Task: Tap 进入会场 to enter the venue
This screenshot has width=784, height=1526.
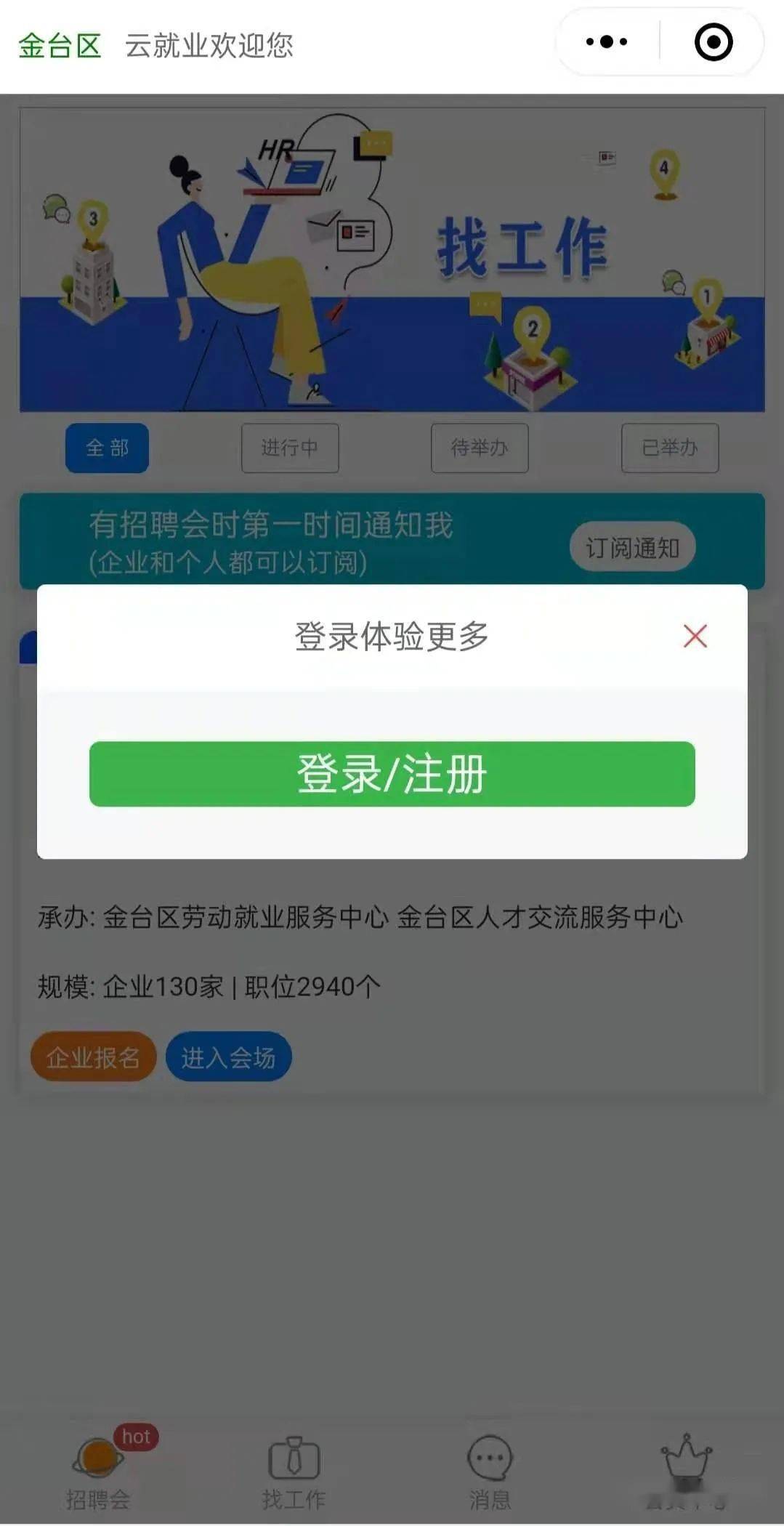Action: click(x=228, y=1057)
